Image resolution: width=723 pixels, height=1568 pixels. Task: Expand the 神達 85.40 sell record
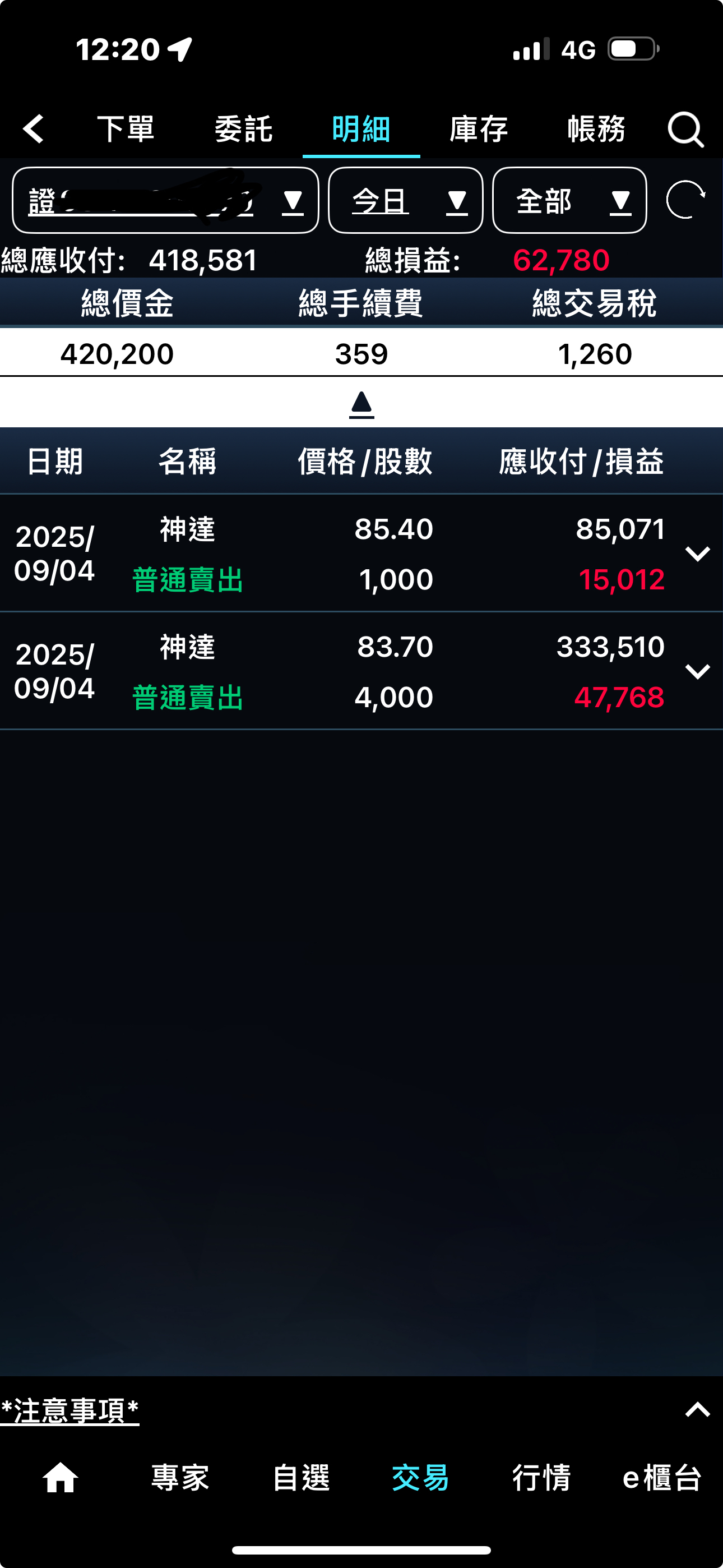pos(697,554)
